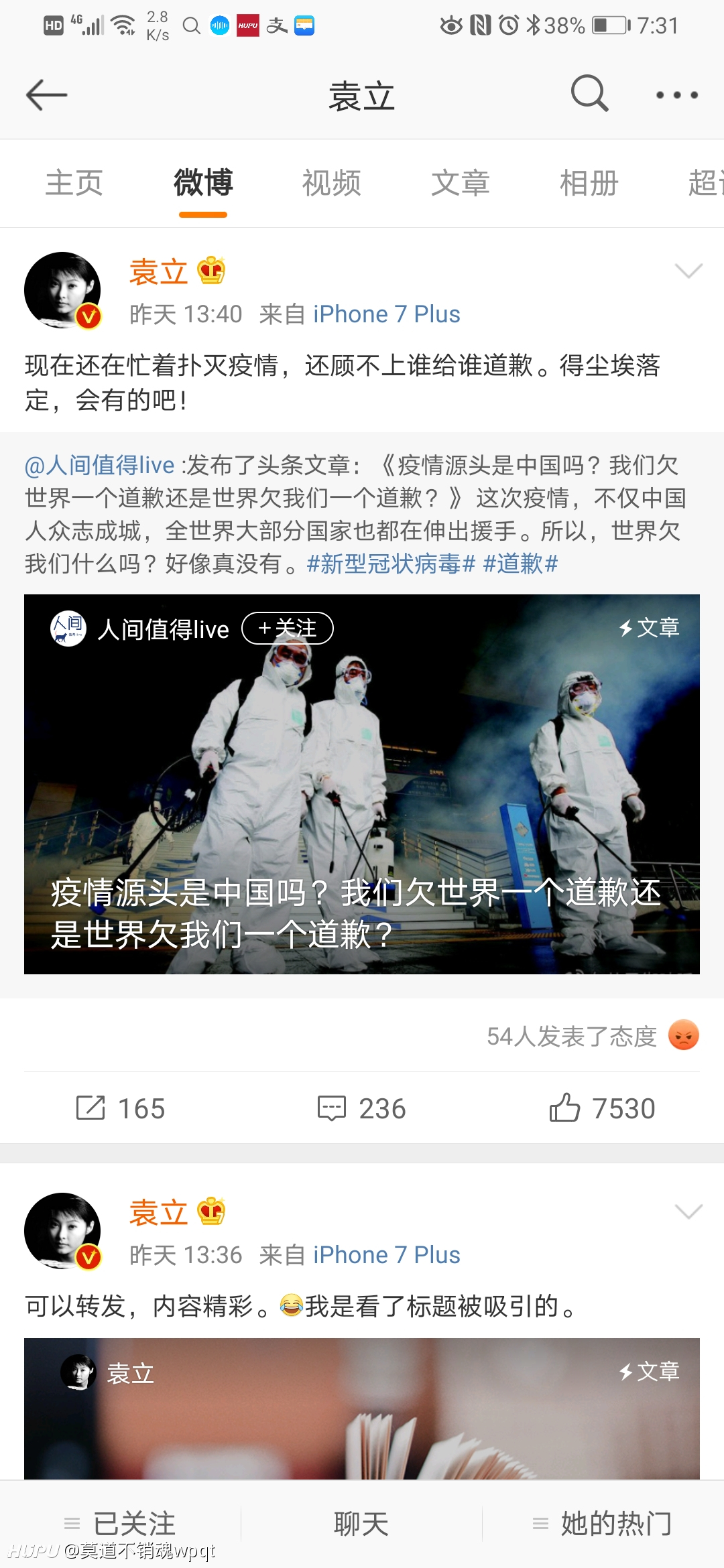Open the three-dot overflow menu

[x=677, y=95]
